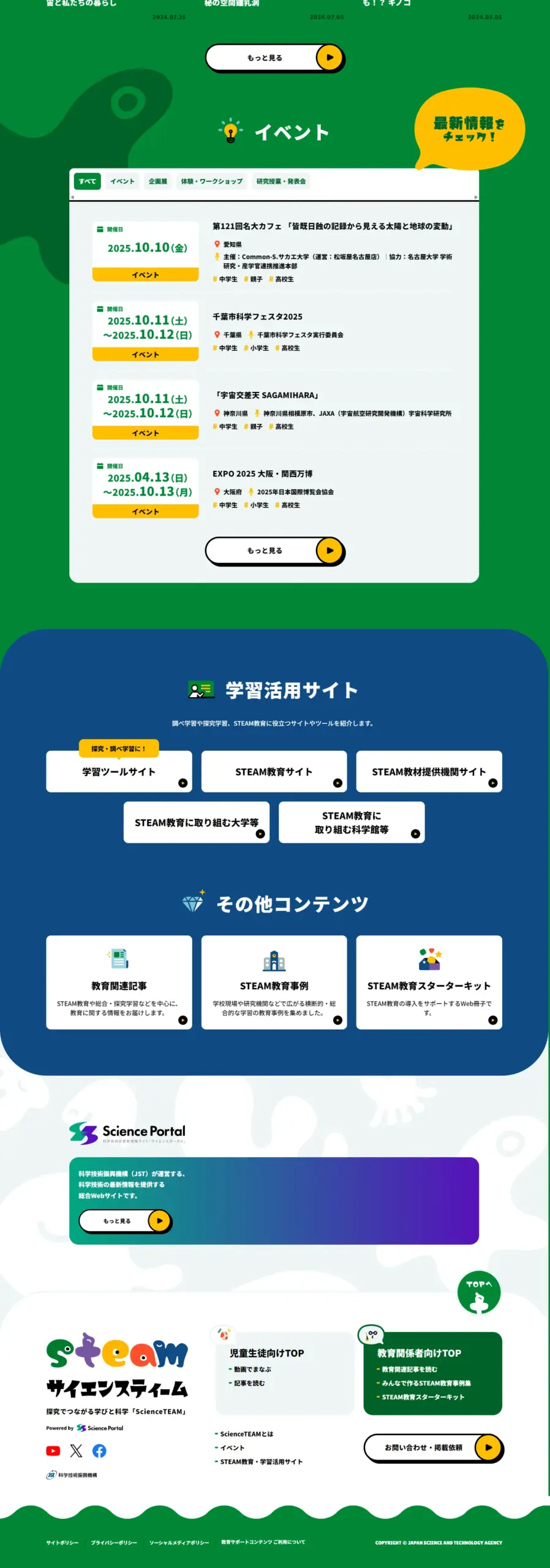Open the Facebook icon in the footer
This screenshot has width=550, height=1568.
99,1450
